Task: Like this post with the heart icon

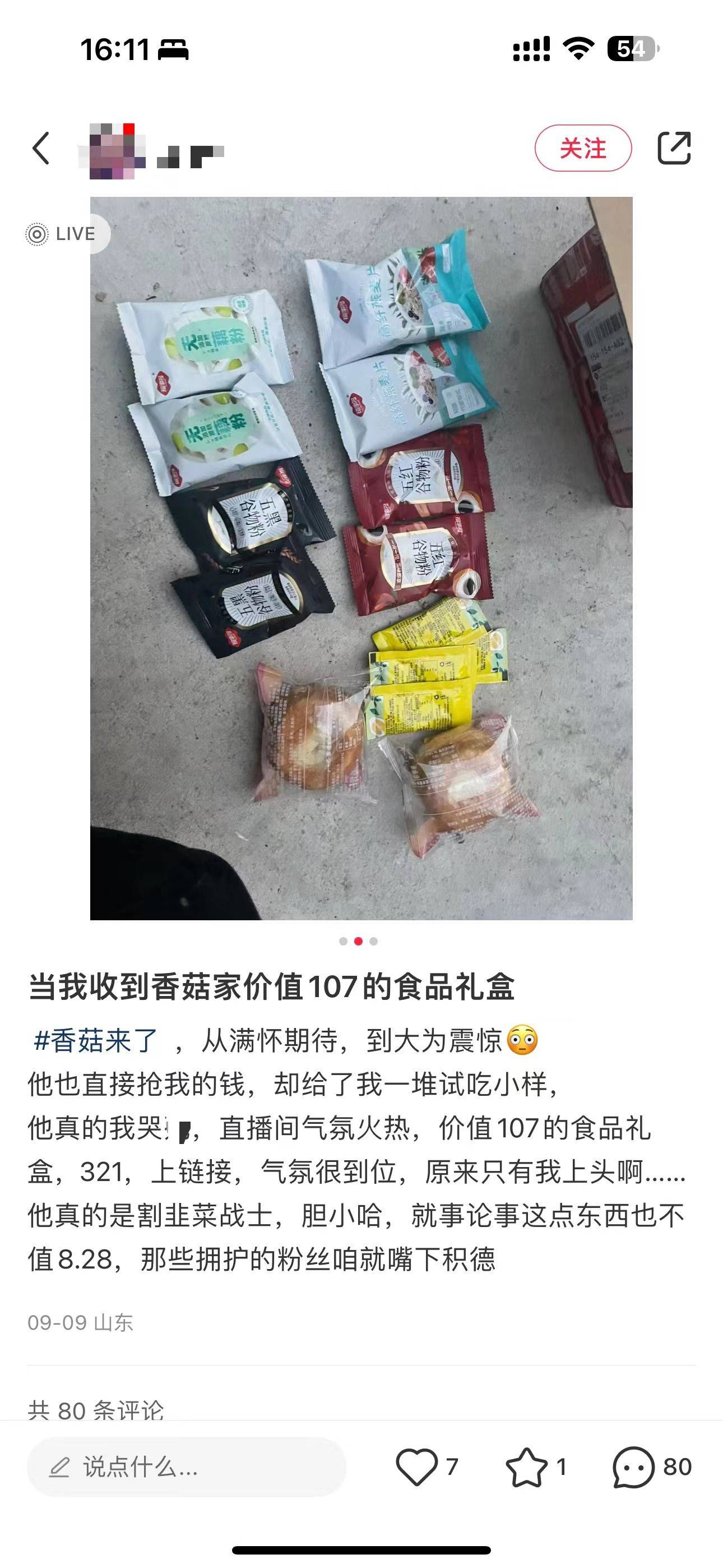Action: tap(417, 1466)
